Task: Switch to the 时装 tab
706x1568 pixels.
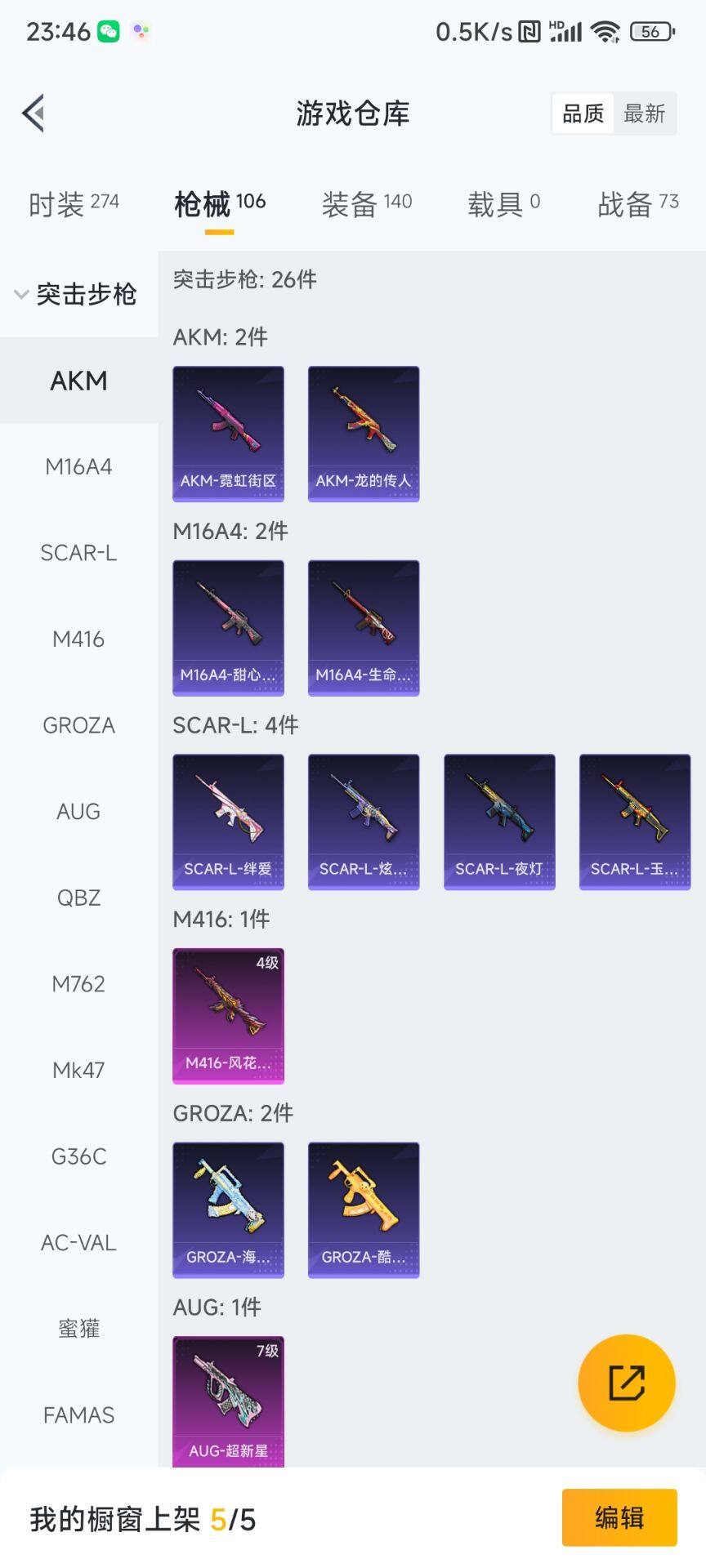Action: [74, 203]
